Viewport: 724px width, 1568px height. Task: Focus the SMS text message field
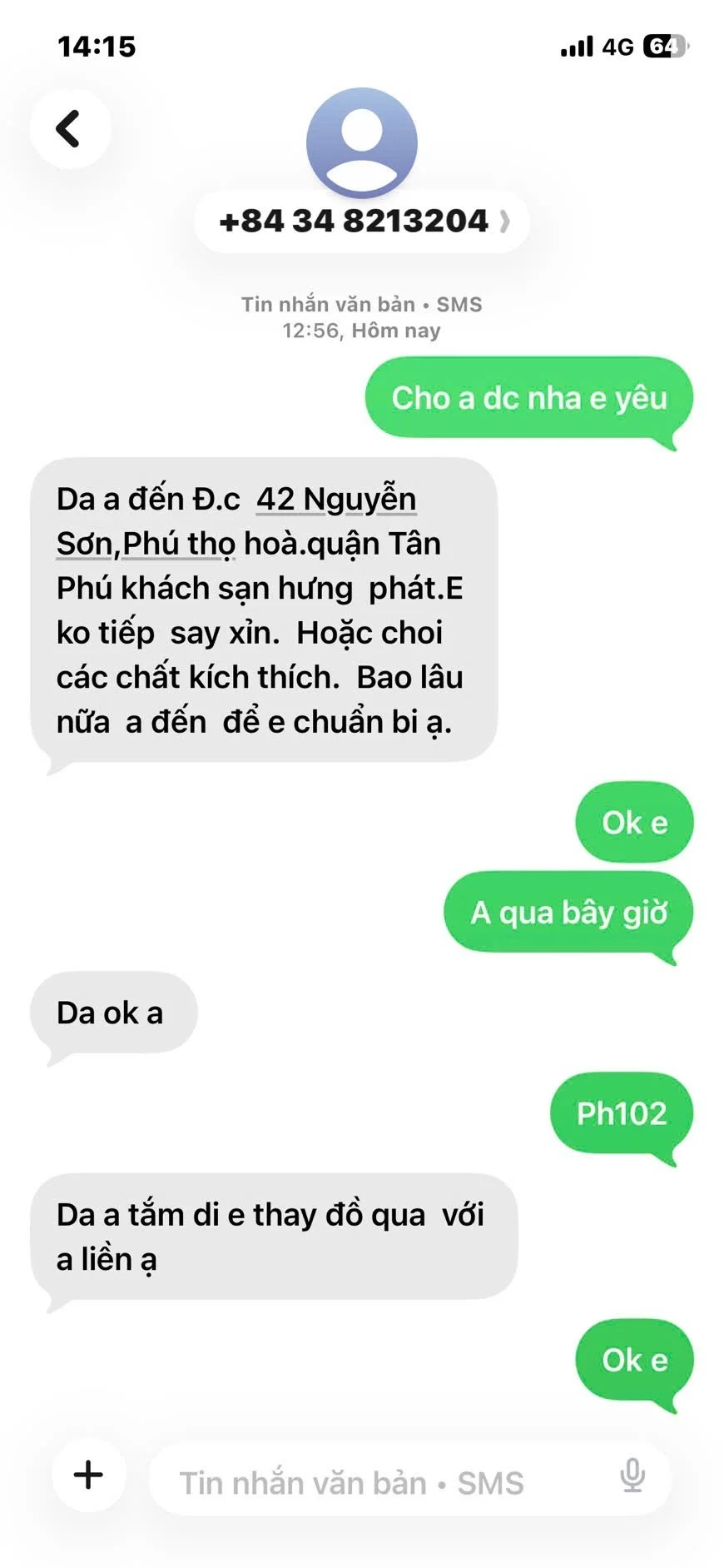pos(374,1482)
